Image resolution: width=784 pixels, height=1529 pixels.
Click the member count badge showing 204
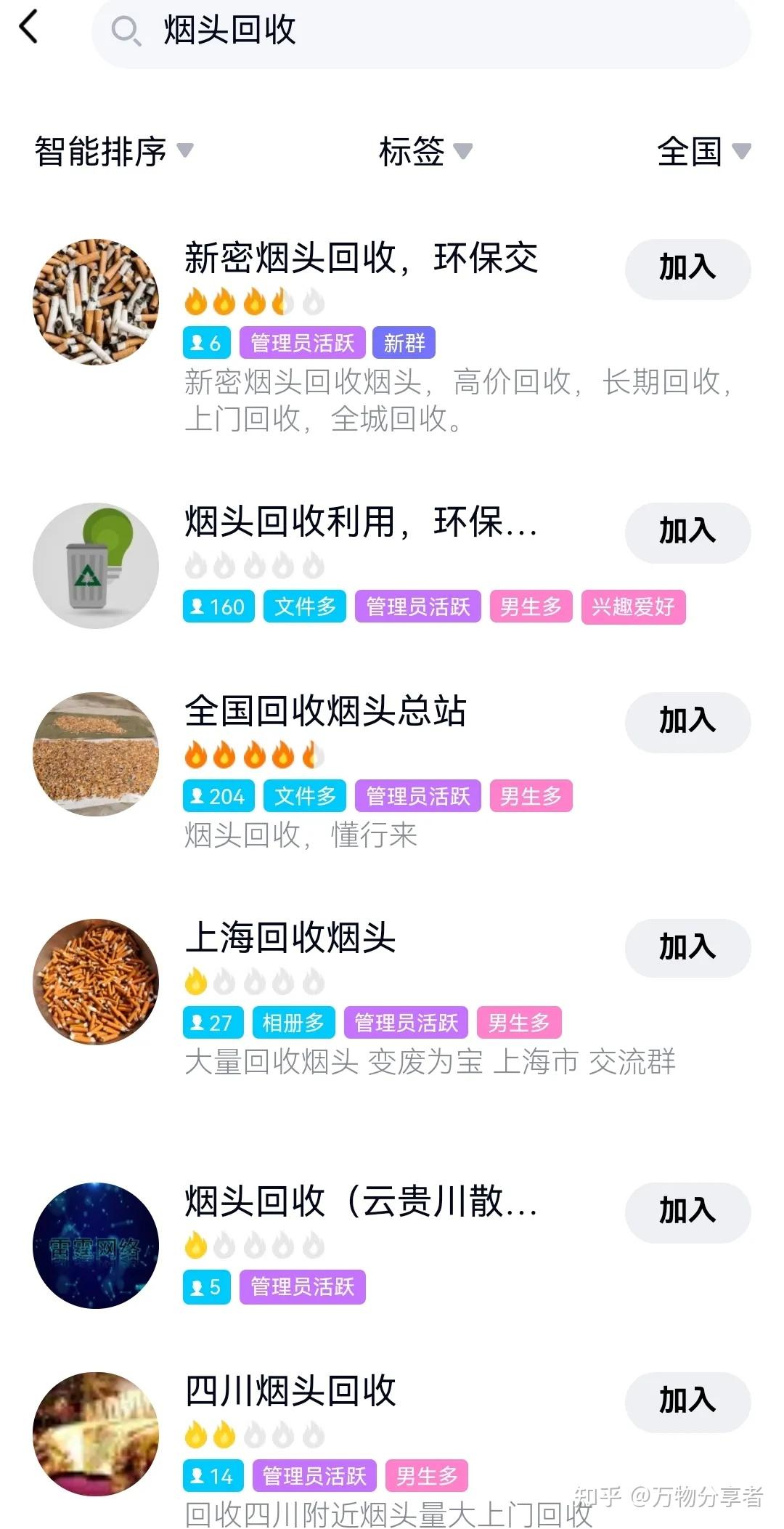[218, 797]
